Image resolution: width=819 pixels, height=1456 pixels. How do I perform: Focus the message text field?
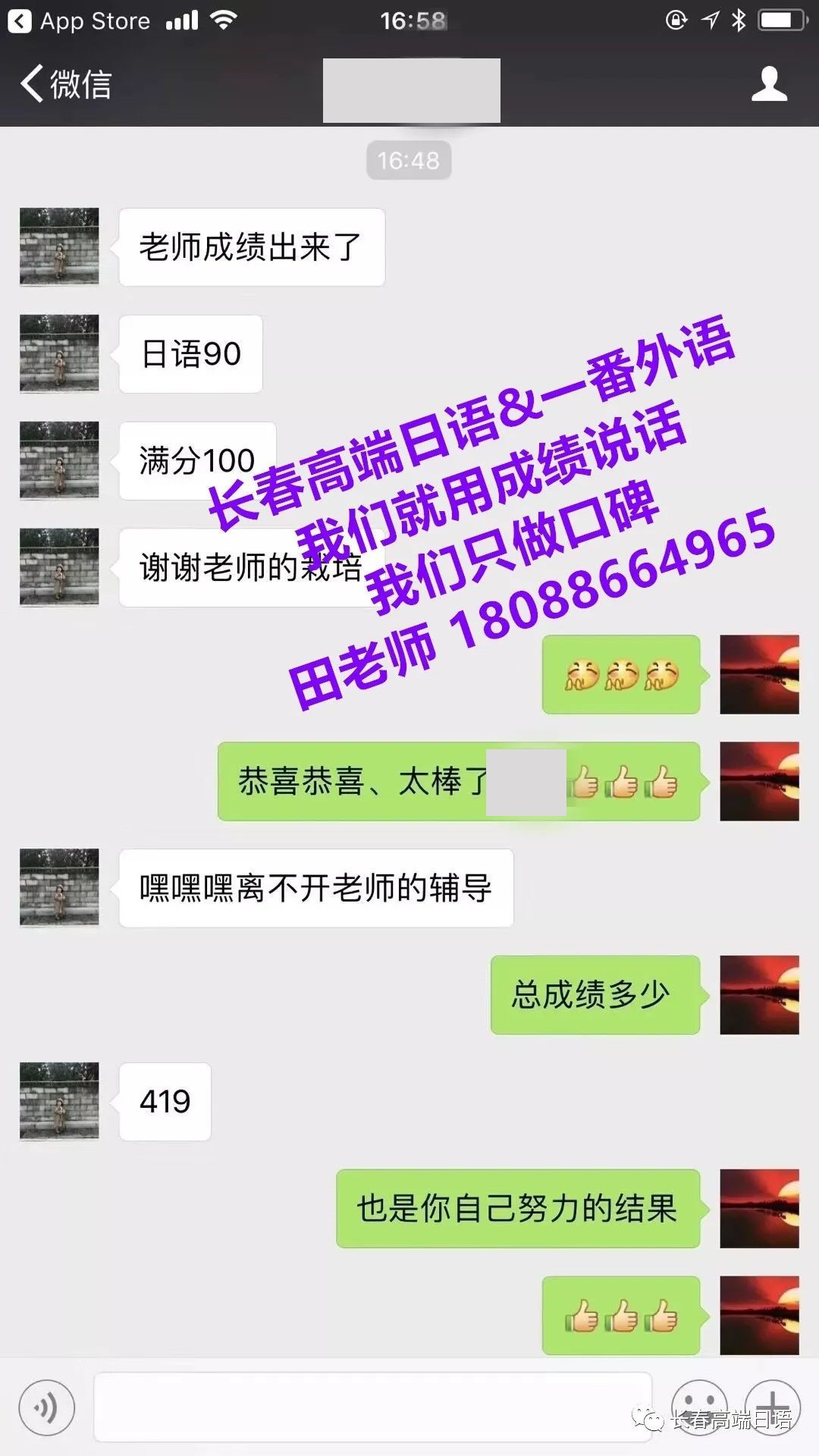[x=372, y=1407]
